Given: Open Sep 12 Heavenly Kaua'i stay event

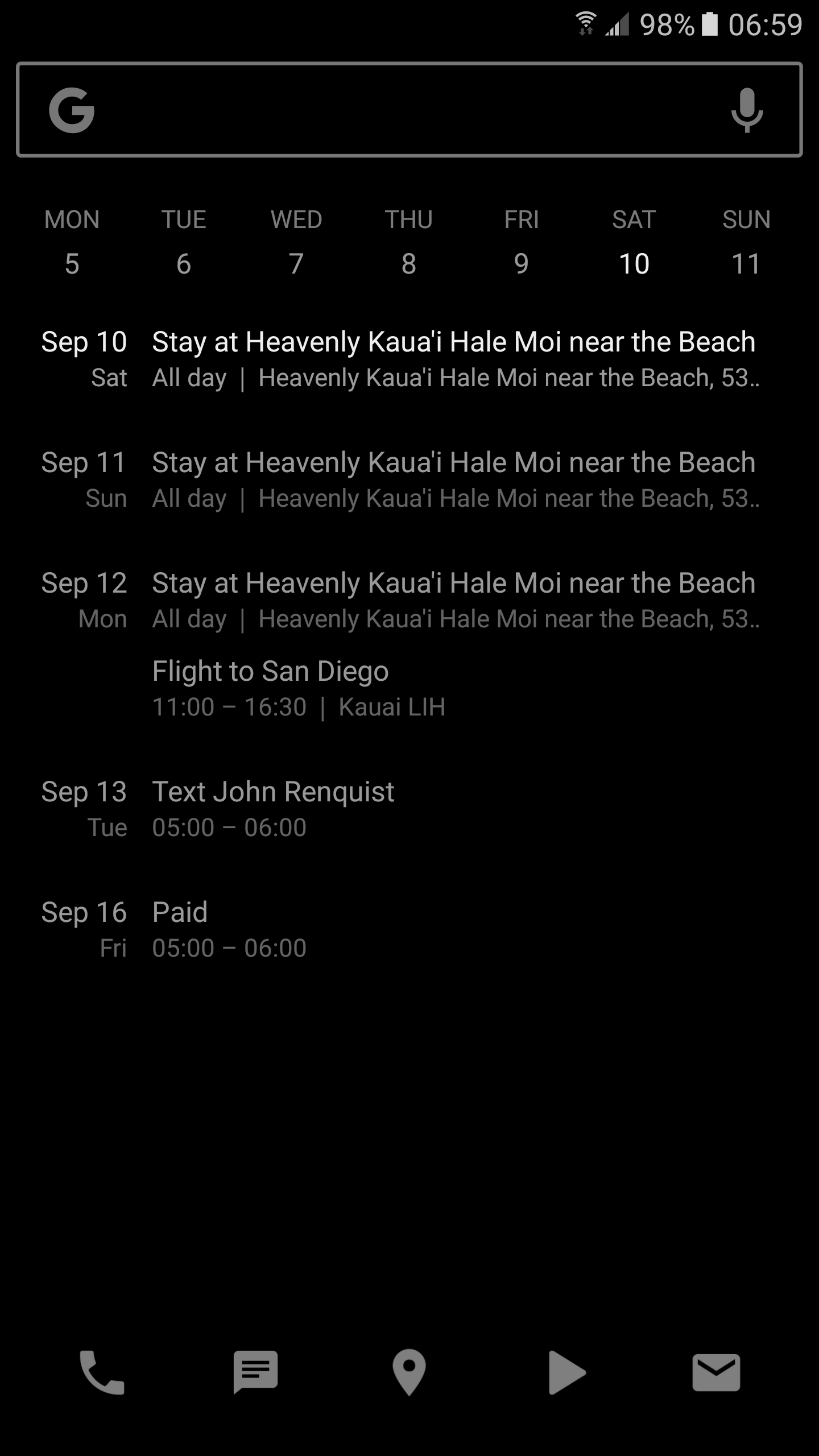Looking at the screenshot, I should (454, 600).
